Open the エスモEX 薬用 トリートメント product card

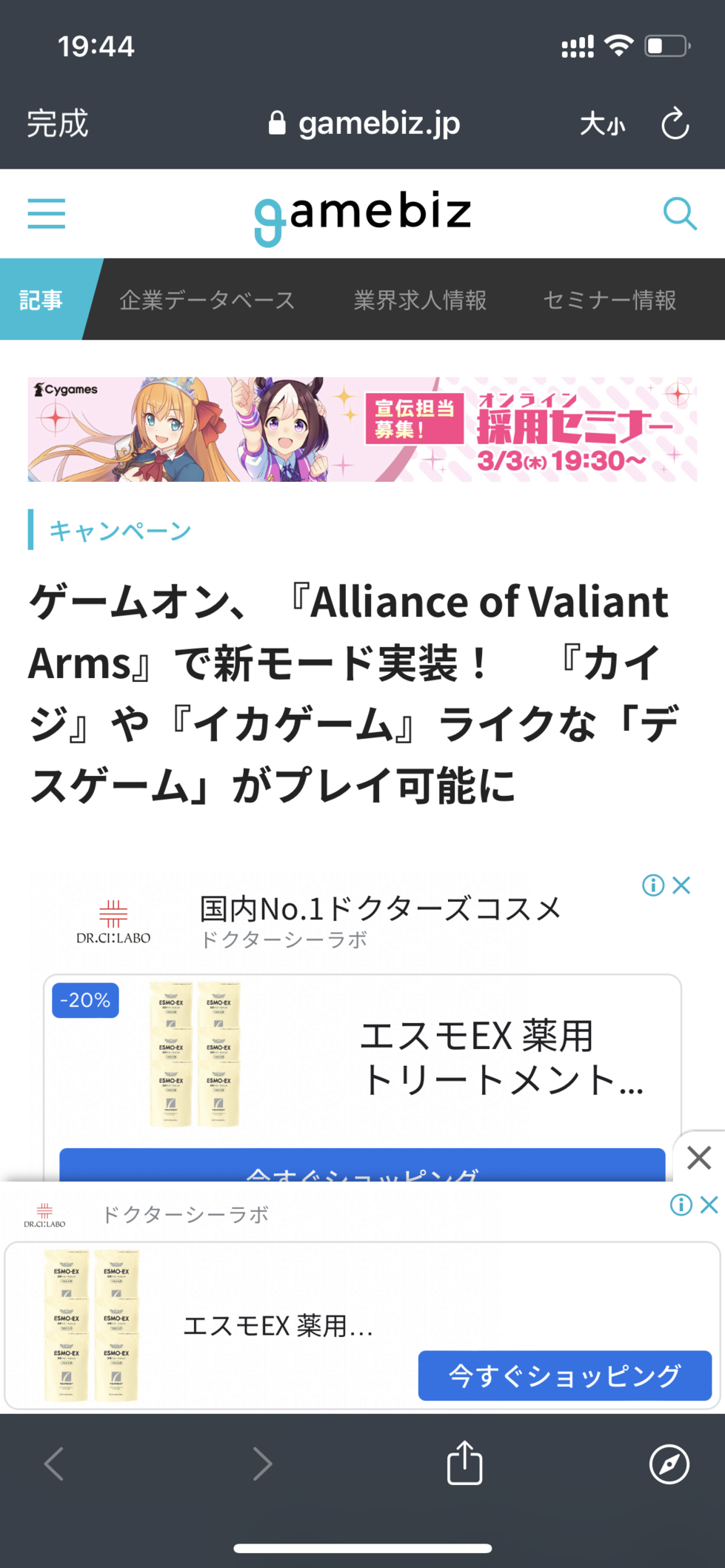point(362,1059)
